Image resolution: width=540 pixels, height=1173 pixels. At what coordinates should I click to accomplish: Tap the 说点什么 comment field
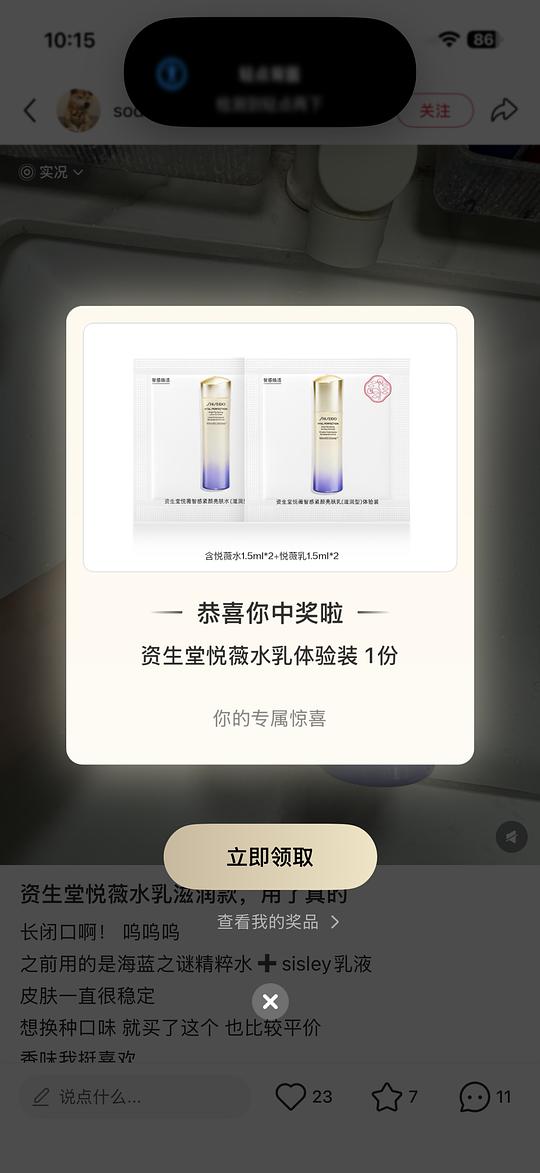click(x=135, y=1097)
